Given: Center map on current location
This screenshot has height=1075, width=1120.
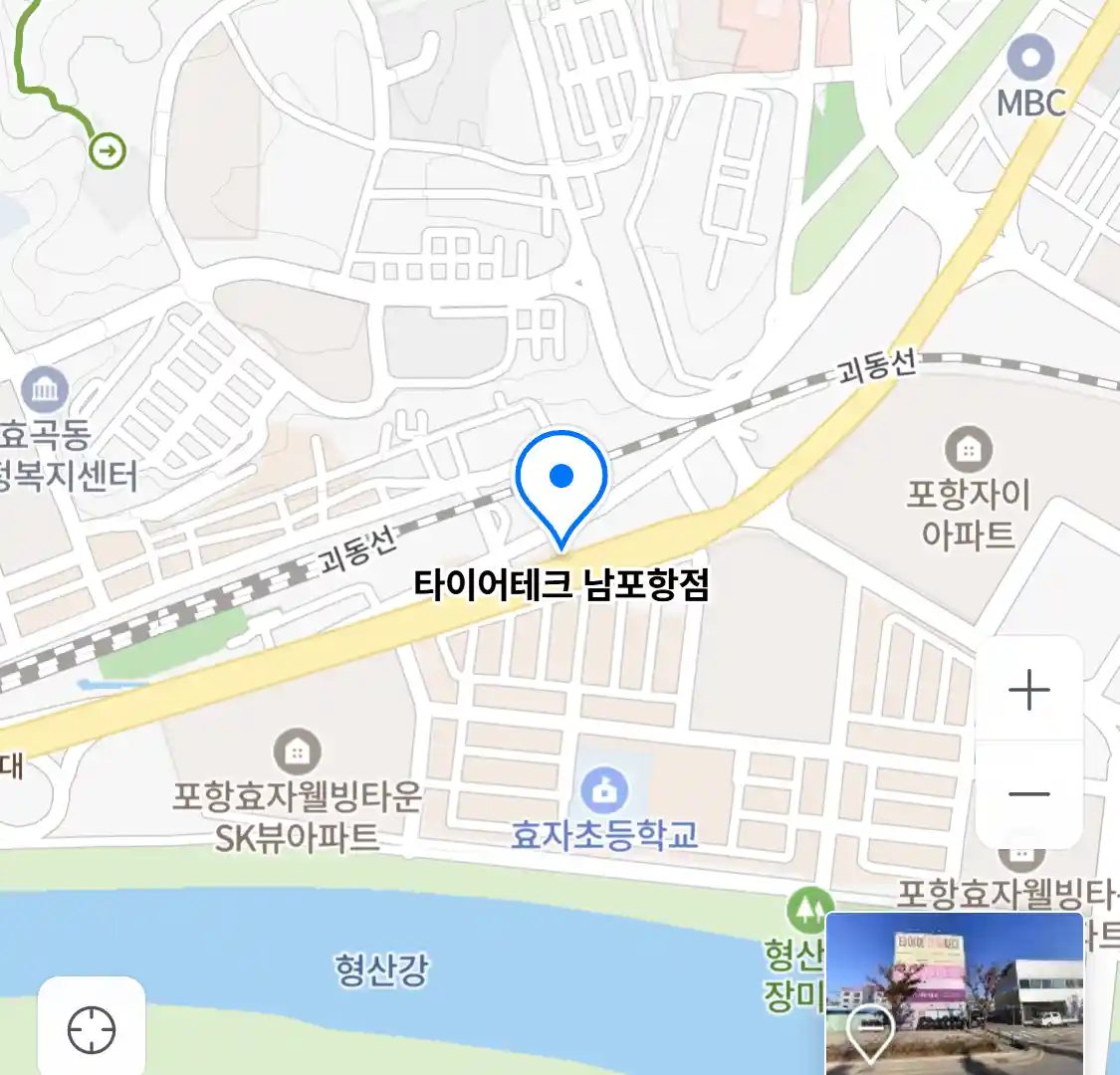Looking at the screenshot, I should point(92,1029).
